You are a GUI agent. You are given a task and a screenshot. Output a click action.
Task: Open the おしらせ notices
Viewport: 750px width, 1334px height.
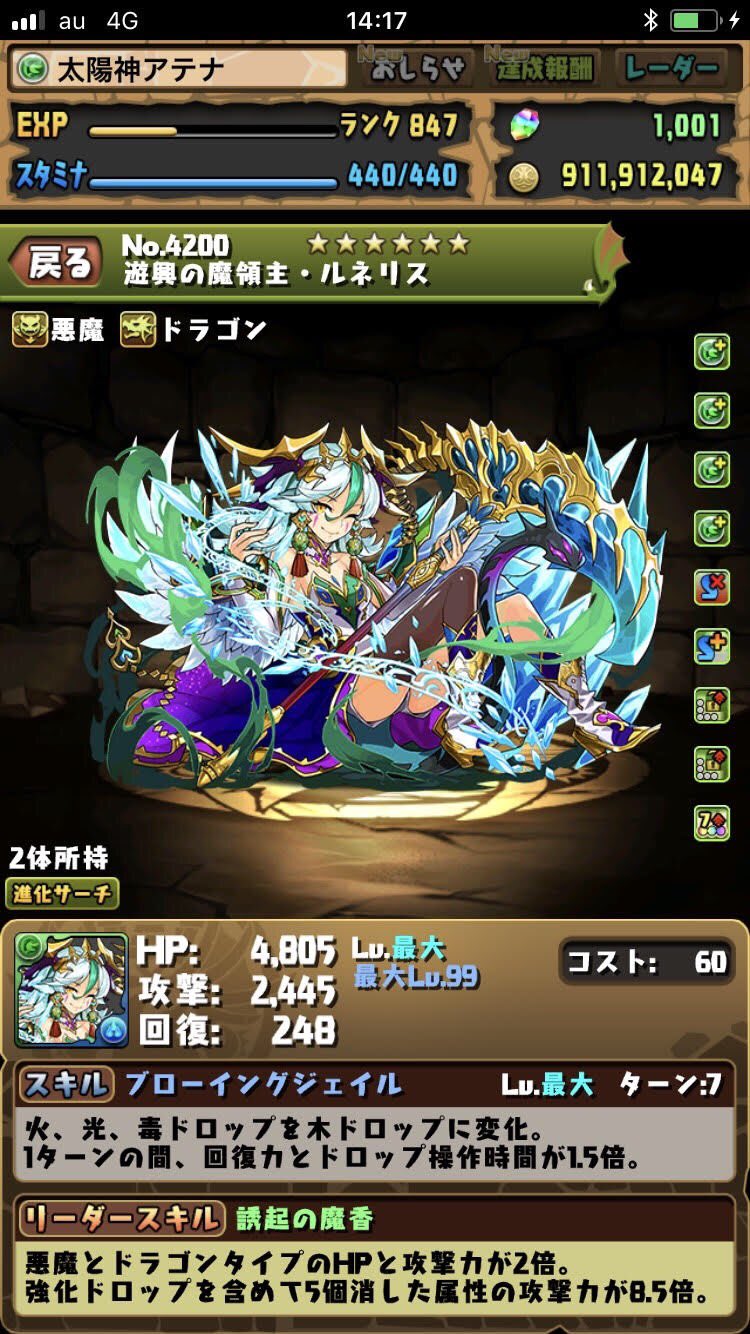pyautogui.click(x=417, y=67)
